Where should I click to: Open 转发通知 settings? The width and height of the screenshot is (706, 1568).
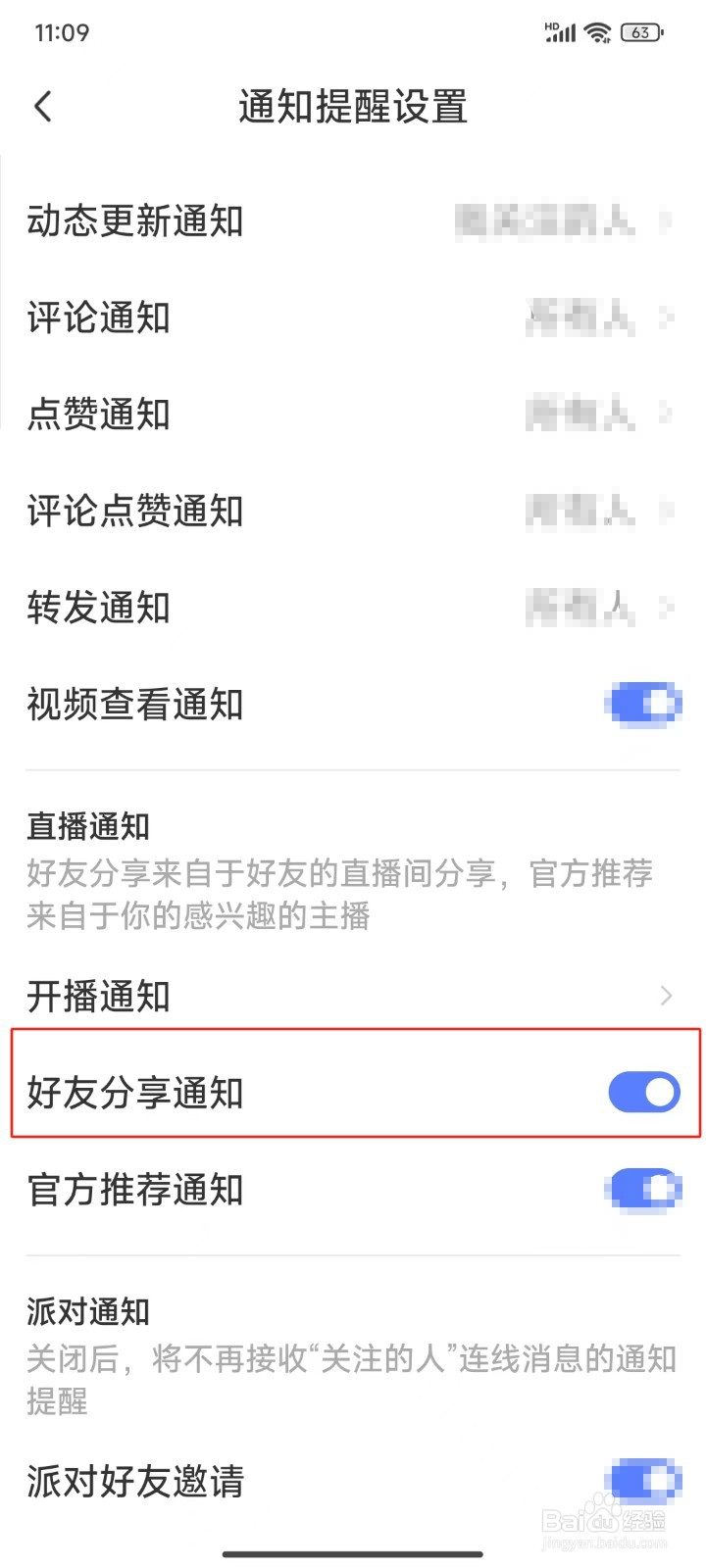669,608
